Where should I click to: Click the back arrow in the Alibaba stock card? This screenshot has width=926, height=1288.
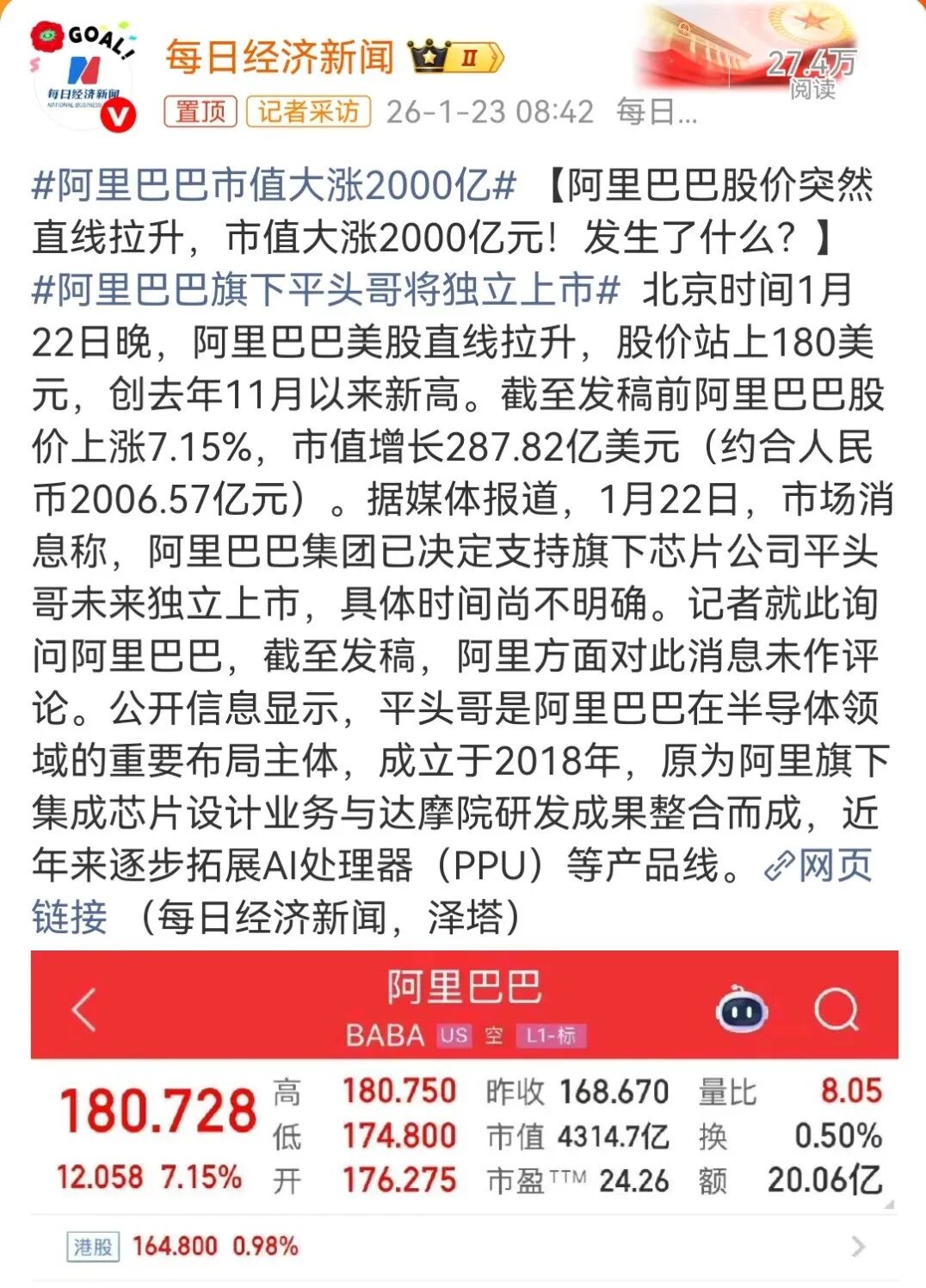click(x=83, y=1009)
